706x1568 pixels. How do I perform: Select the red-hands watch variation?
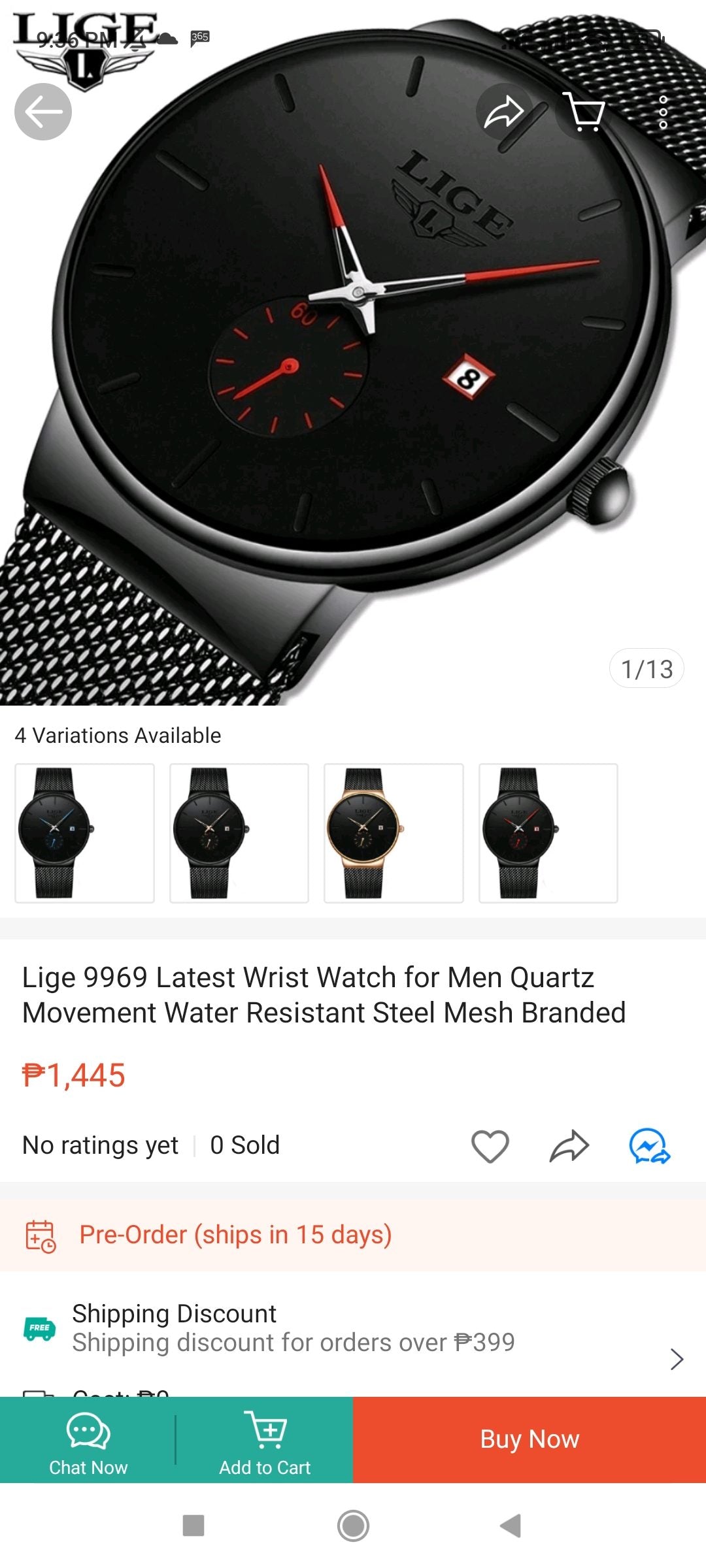(x=548, y=833)
